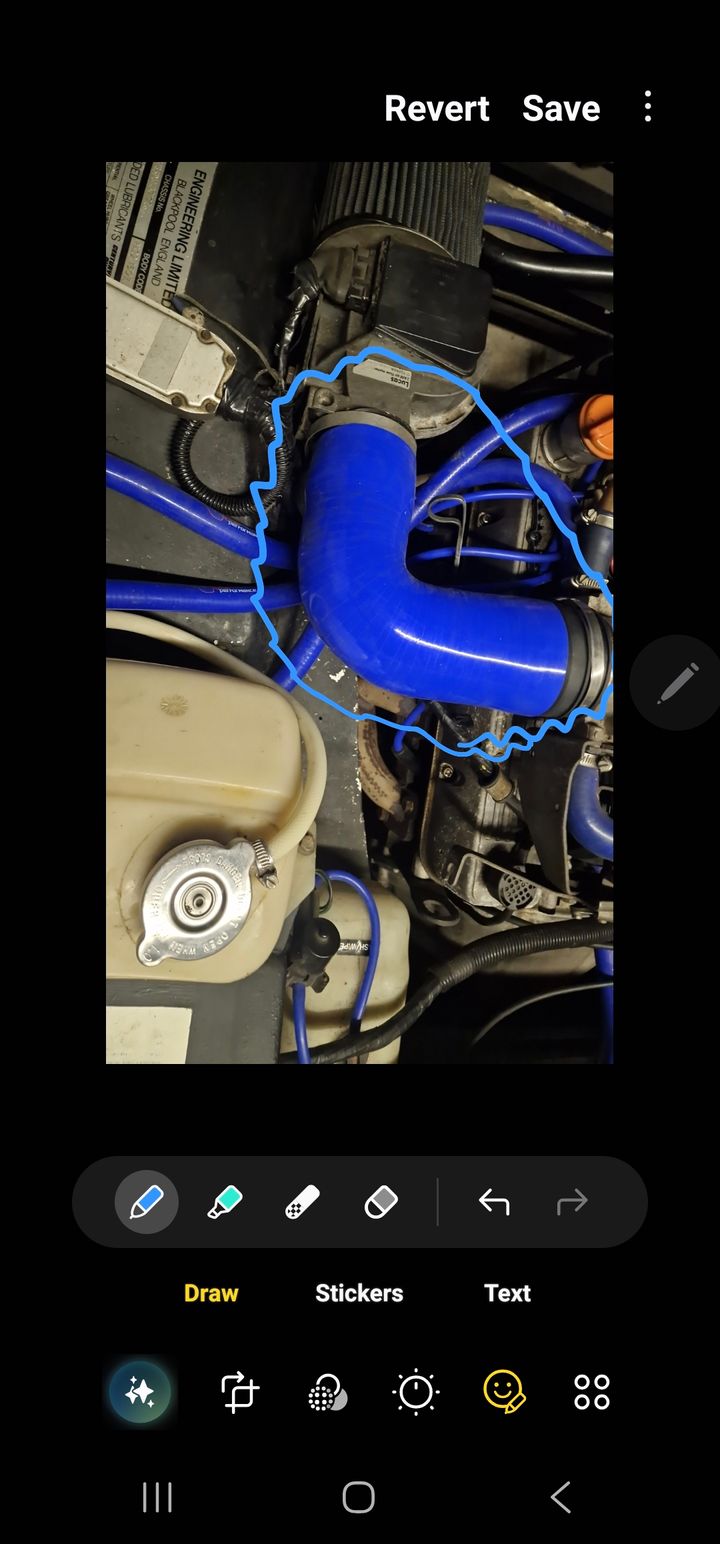Open the filters tool
Image resolution: width=720 pixels, height=1544 pixels.
tap(328, 1392)
